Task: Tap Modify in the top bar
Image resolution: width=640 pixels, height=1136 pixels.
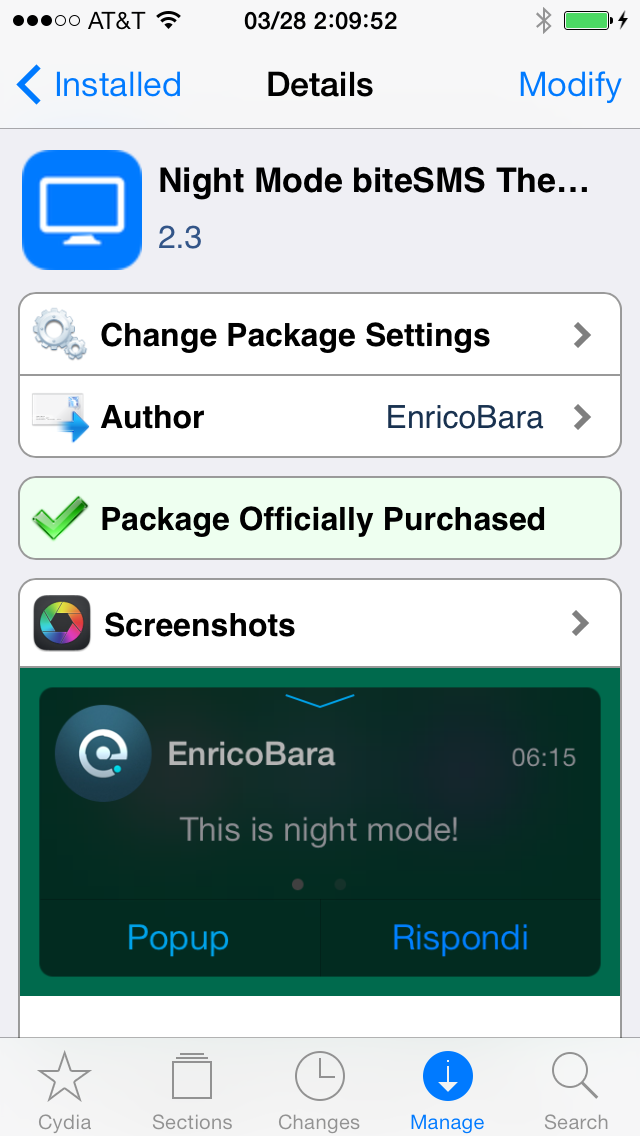Action: (x=570, y=85)
